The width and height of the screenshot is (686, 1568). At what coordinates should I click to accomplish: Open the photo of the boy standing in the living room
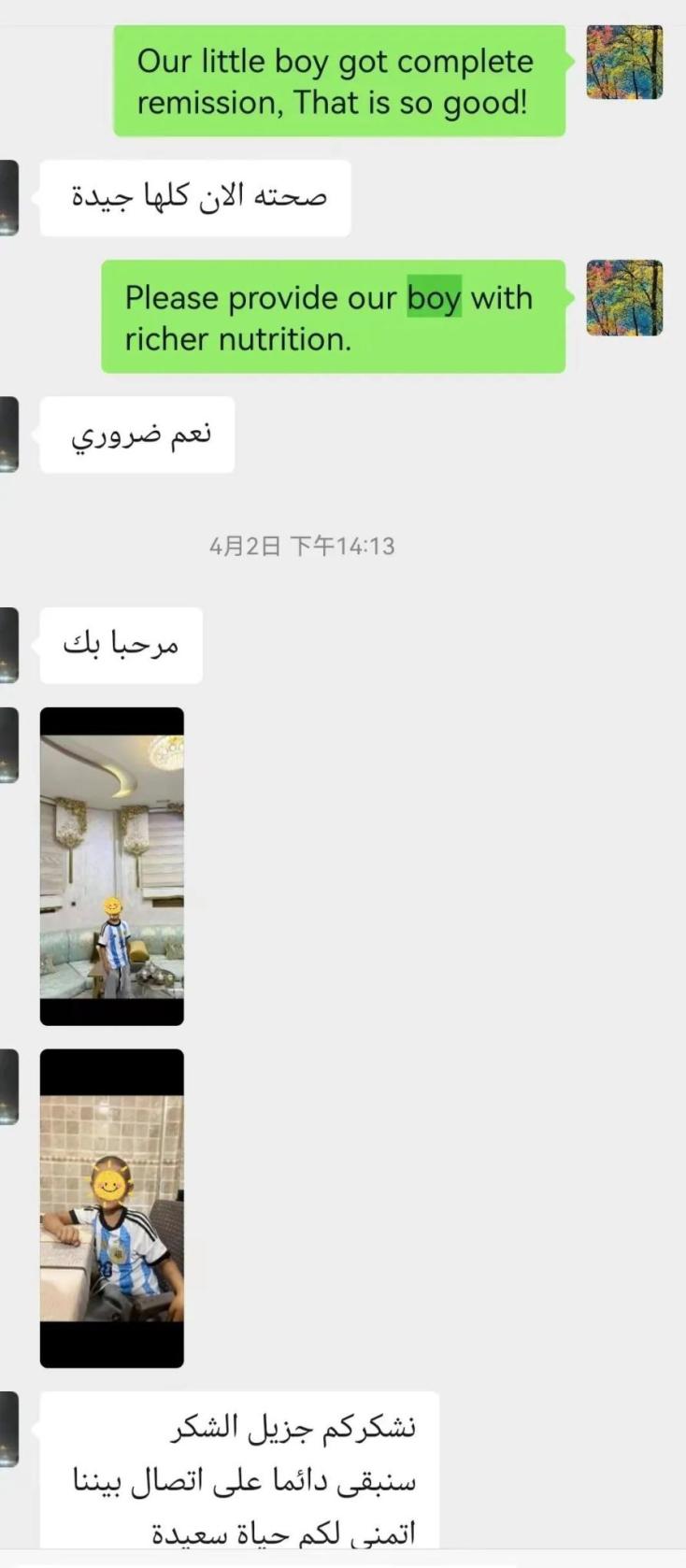111,866
